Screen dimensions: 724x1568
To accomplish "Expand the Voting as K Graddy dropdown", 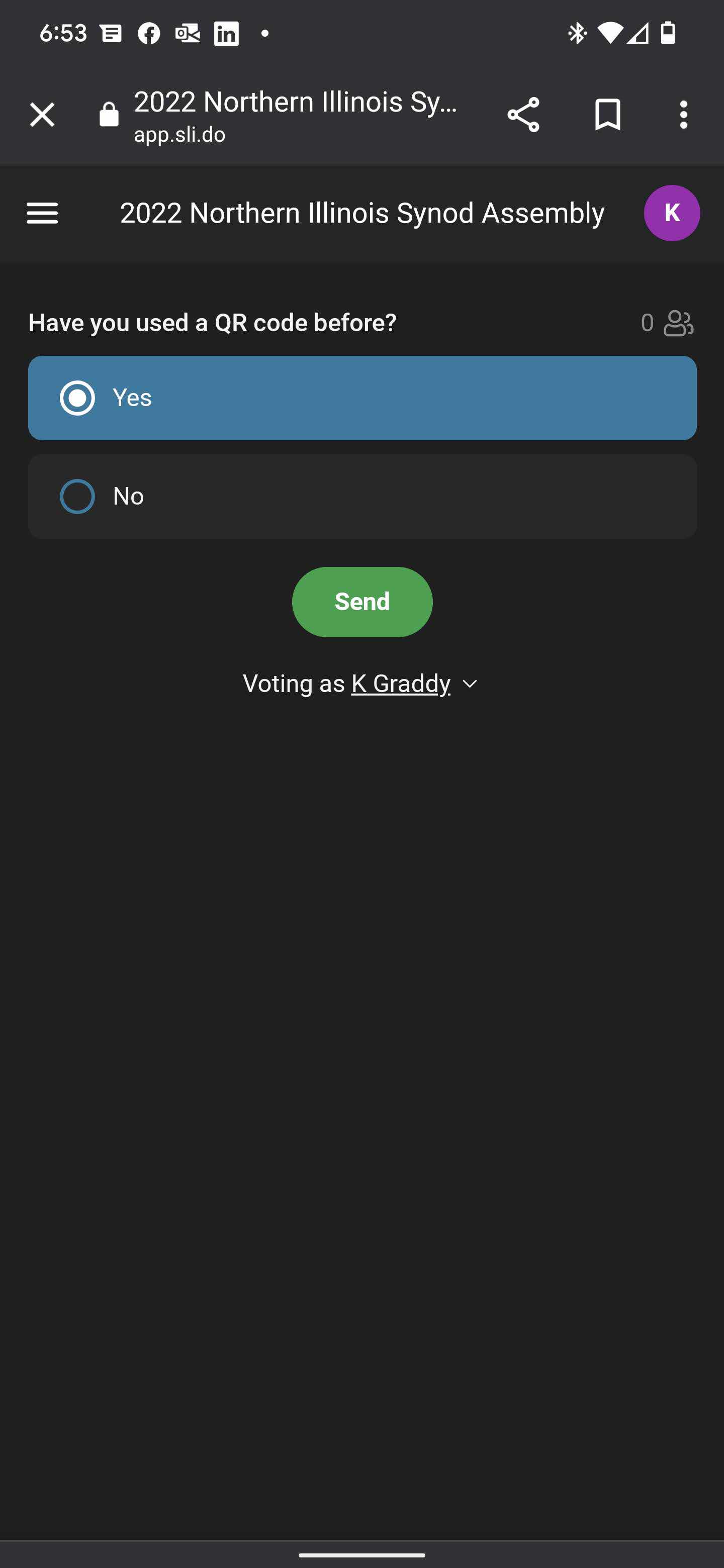I will (361, 683).
